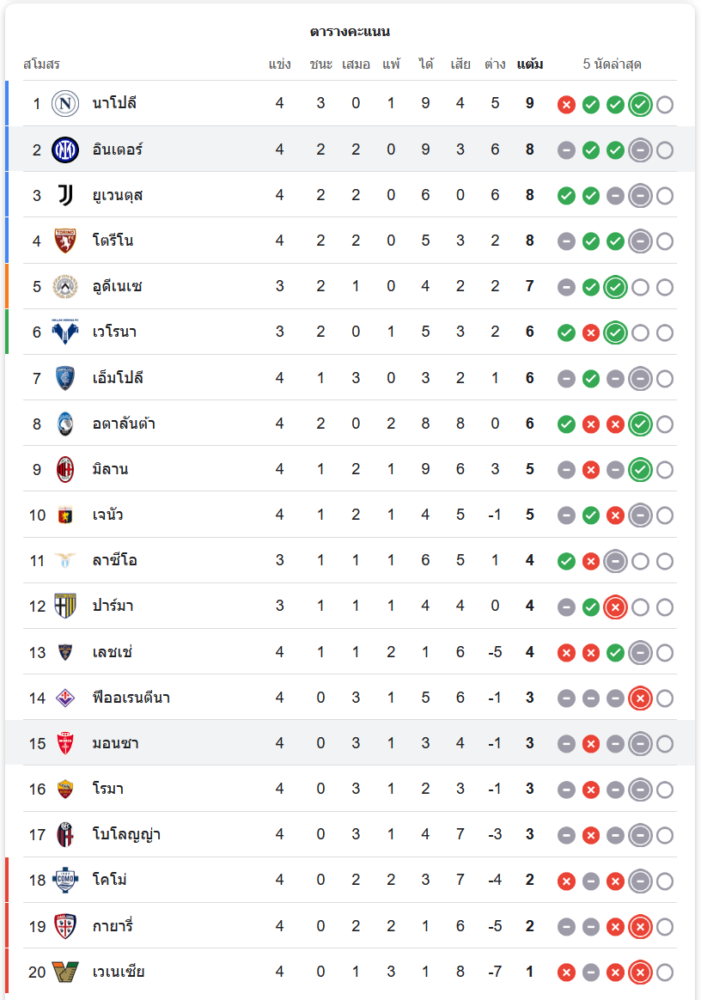
Task: Open the โรมา team row
Action: (107, 789)
